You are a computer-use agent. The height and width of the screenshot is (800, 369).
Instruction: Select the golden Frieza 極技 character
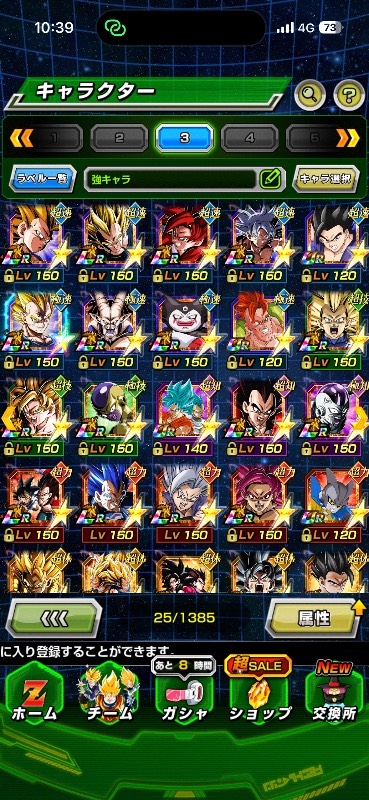pos(109,417)
